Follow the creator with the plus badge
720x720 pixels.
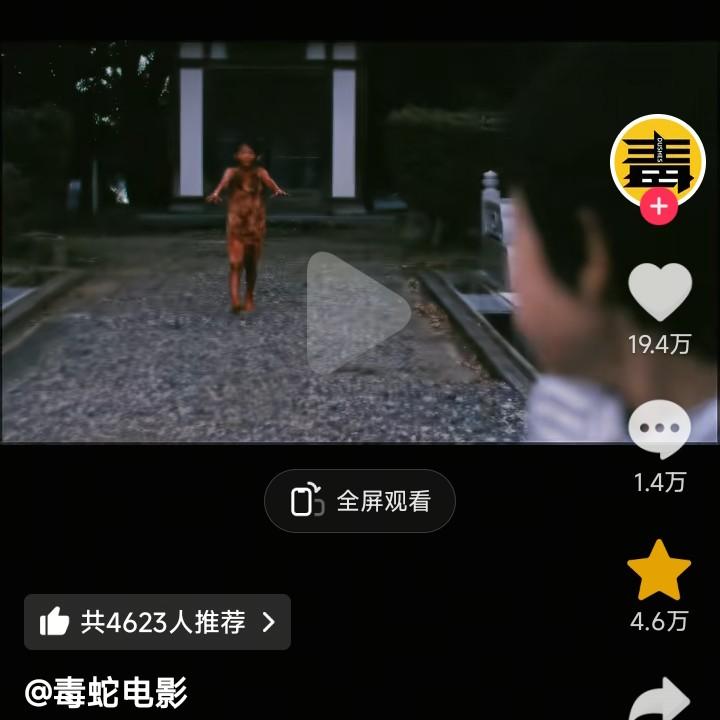pyautogui.click(x=658, y=208)
